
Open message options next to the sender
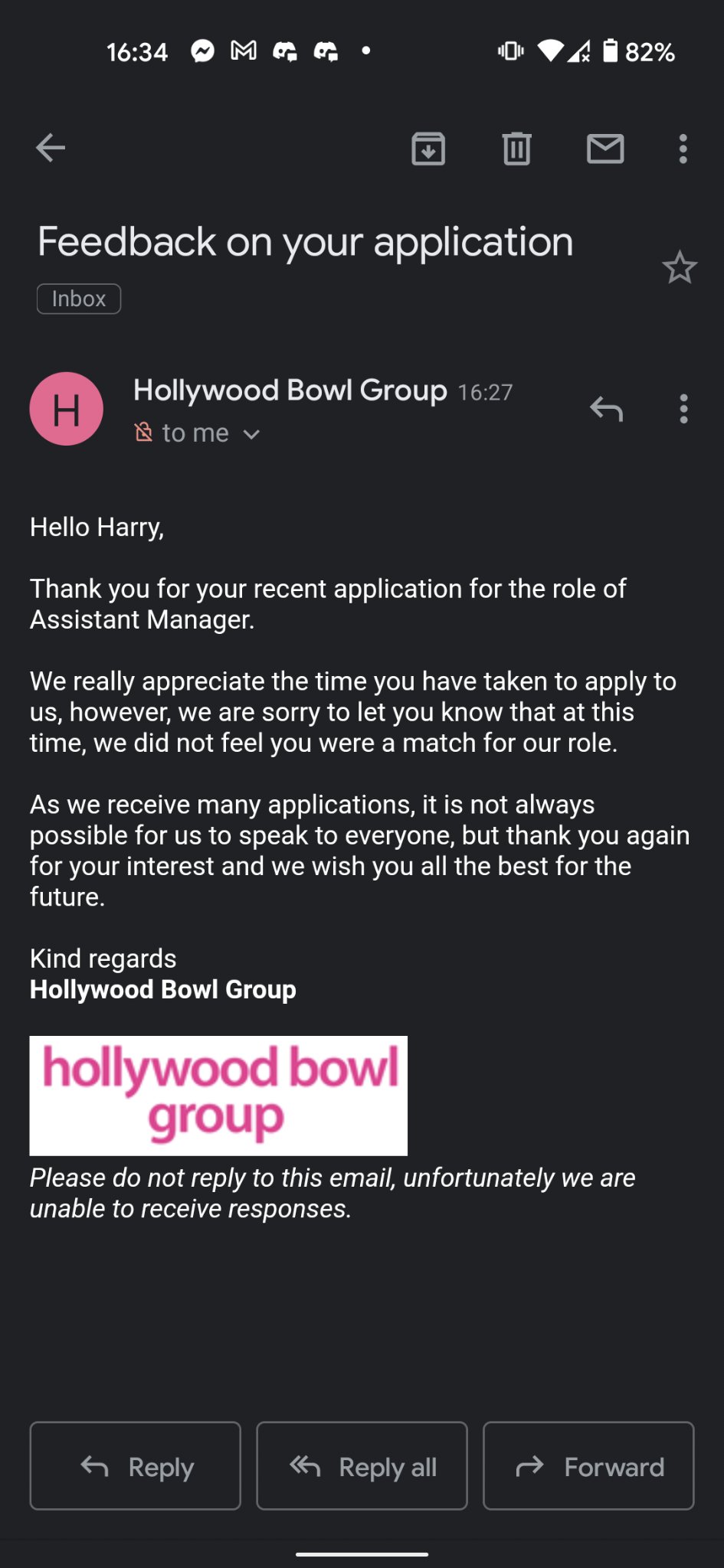(x=683, y=409)
